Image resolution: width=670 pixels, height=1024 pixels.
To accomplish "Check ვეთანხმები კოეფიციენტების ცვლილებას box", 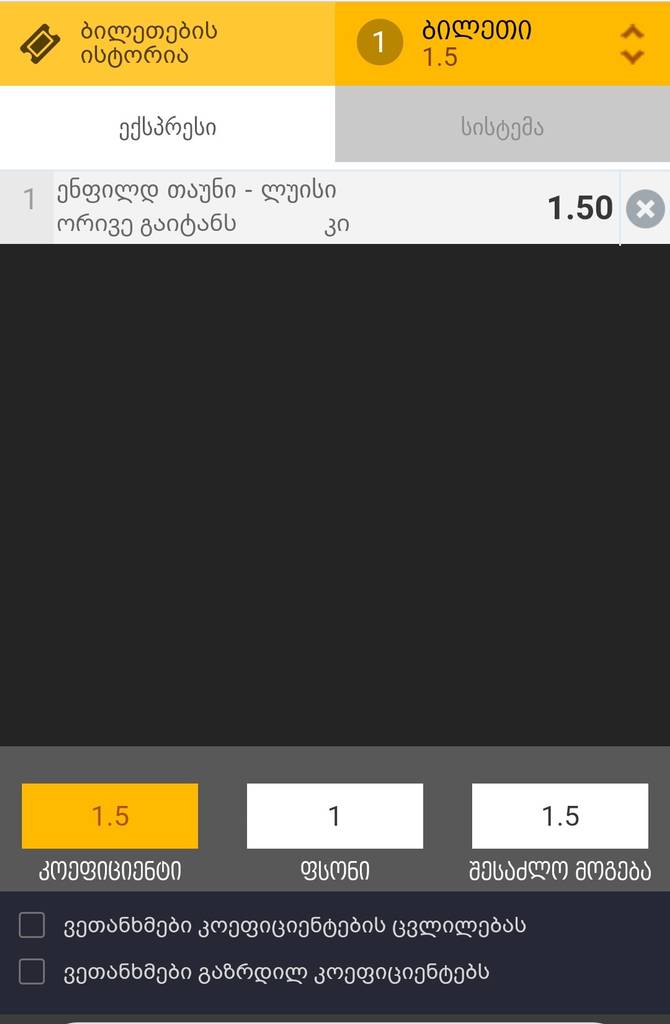I will tap(33, 926).
